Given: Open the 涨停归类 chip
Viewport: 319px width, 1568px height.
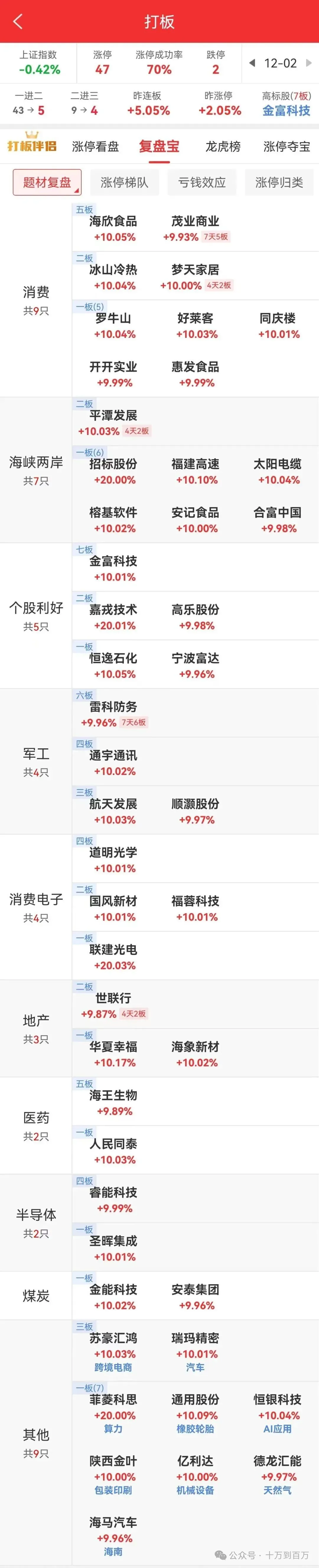Looking at the screenshot, I should pos(279,182).
